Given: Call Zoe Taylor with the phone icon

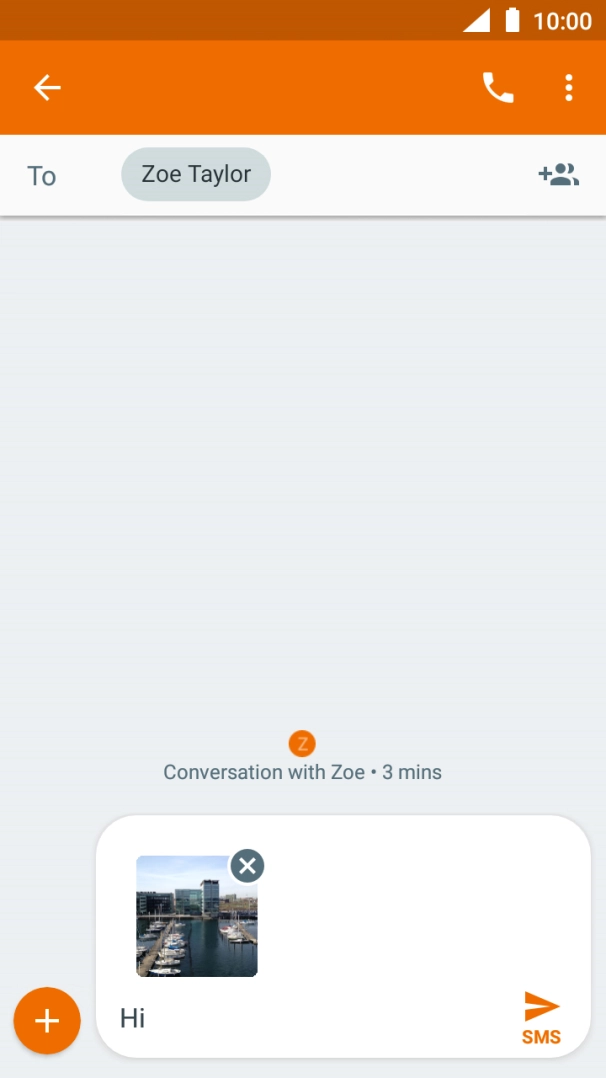Looking at the screenshot, I should [x=497, y=88].
